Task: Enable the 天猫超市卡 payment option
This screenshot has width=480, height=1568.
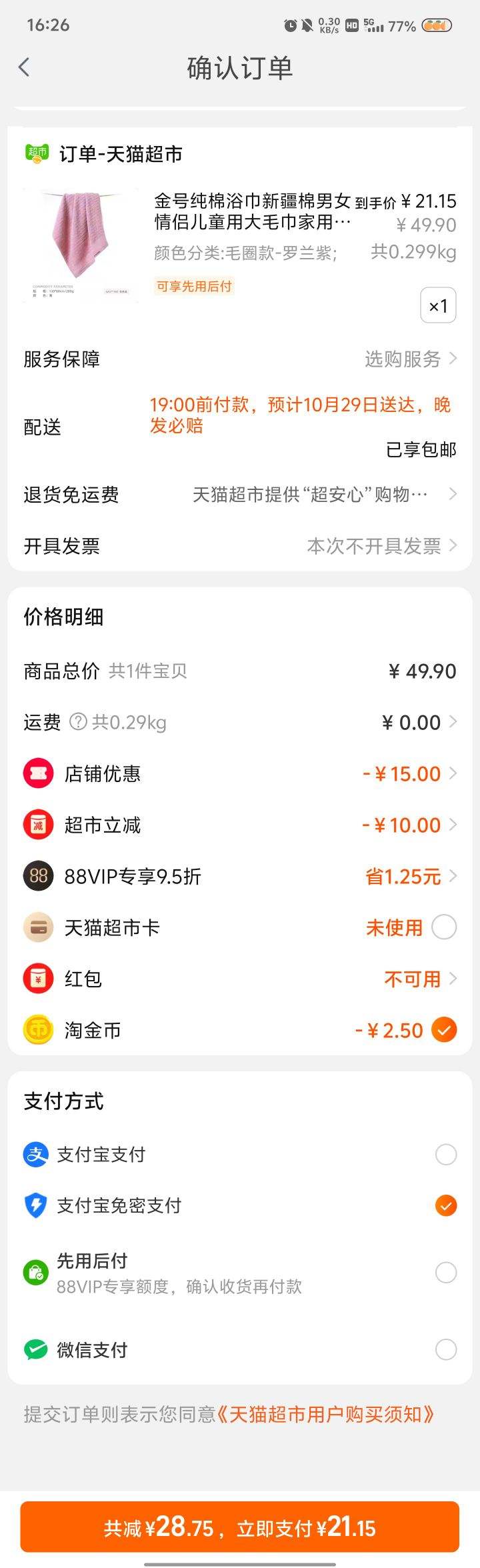Action: click(x=444, y=927)
